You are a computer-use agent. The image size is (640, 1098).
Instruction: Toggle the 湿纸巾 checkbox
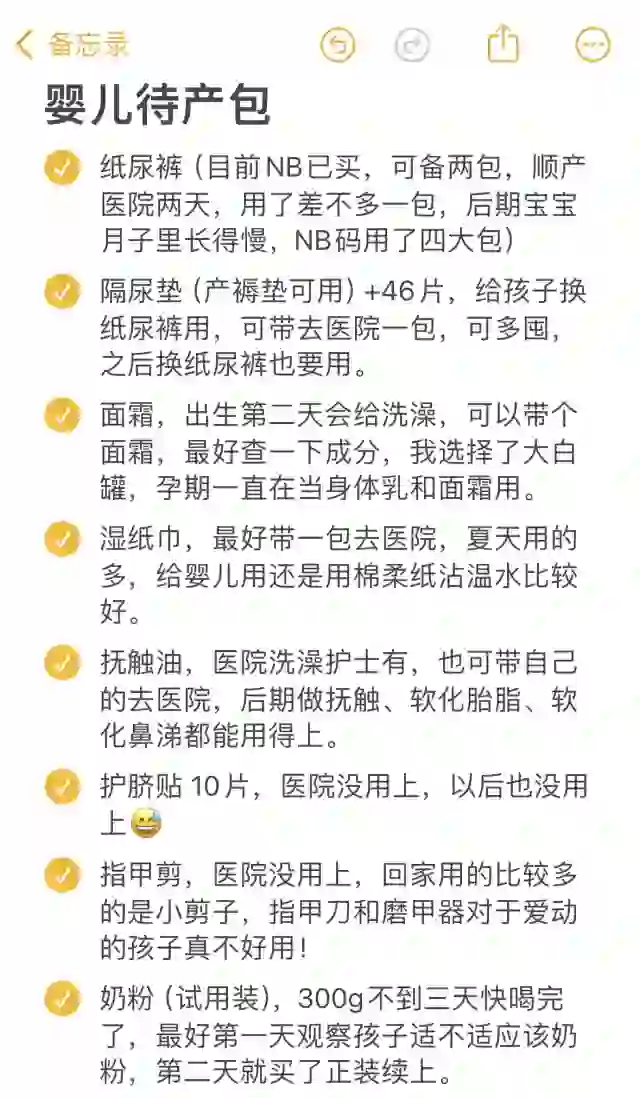pyautogui.click(x=62, y=539)
